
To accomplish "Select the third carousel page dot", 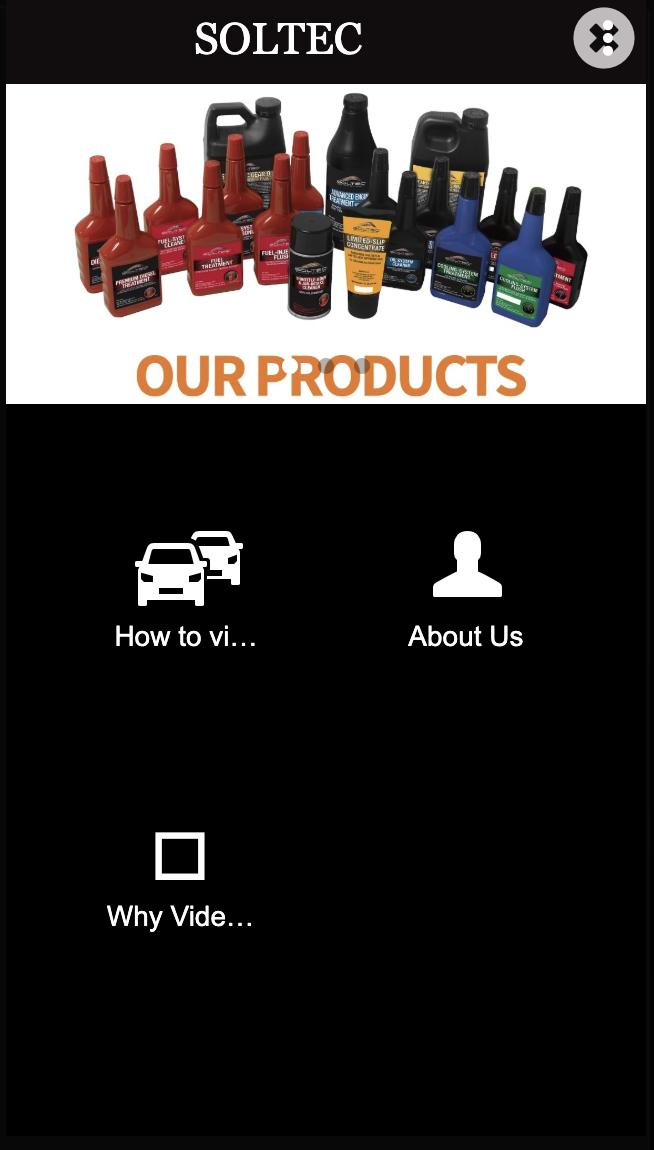I will click(362, 365).
